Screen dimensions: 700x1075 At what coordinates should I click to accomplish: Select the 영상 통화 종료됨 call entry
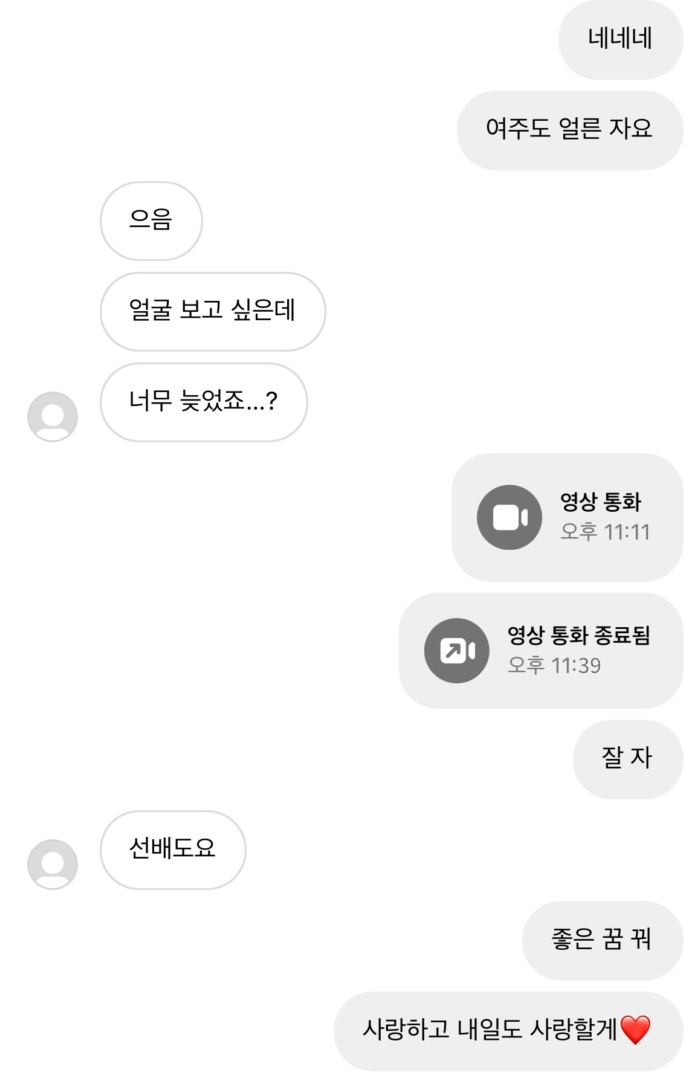coord(540,650)
